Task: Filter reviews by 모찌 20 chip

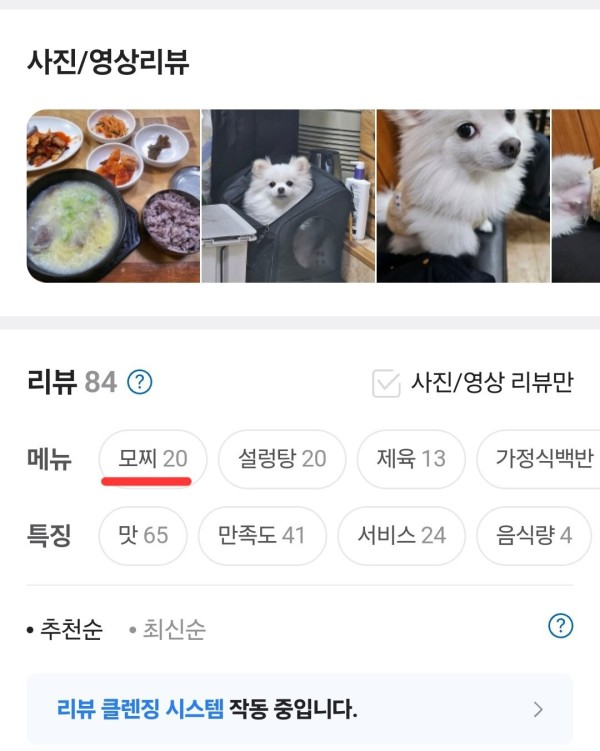Action: (x=153, y=459)
